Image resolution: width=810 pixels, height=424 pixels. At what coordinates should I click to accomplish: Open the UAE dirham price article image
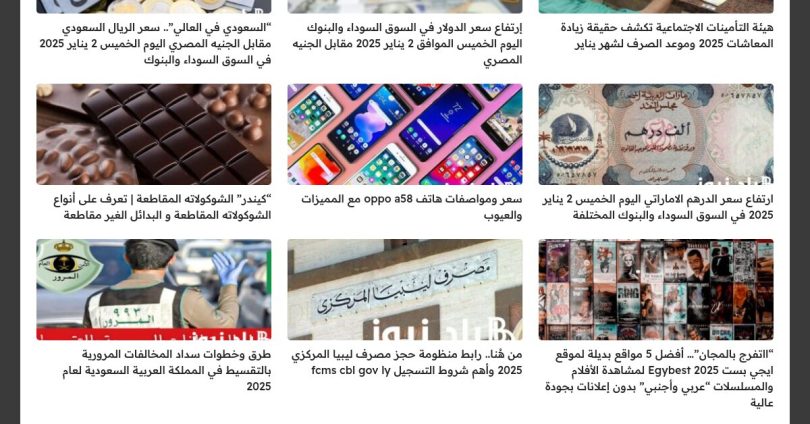655,134
